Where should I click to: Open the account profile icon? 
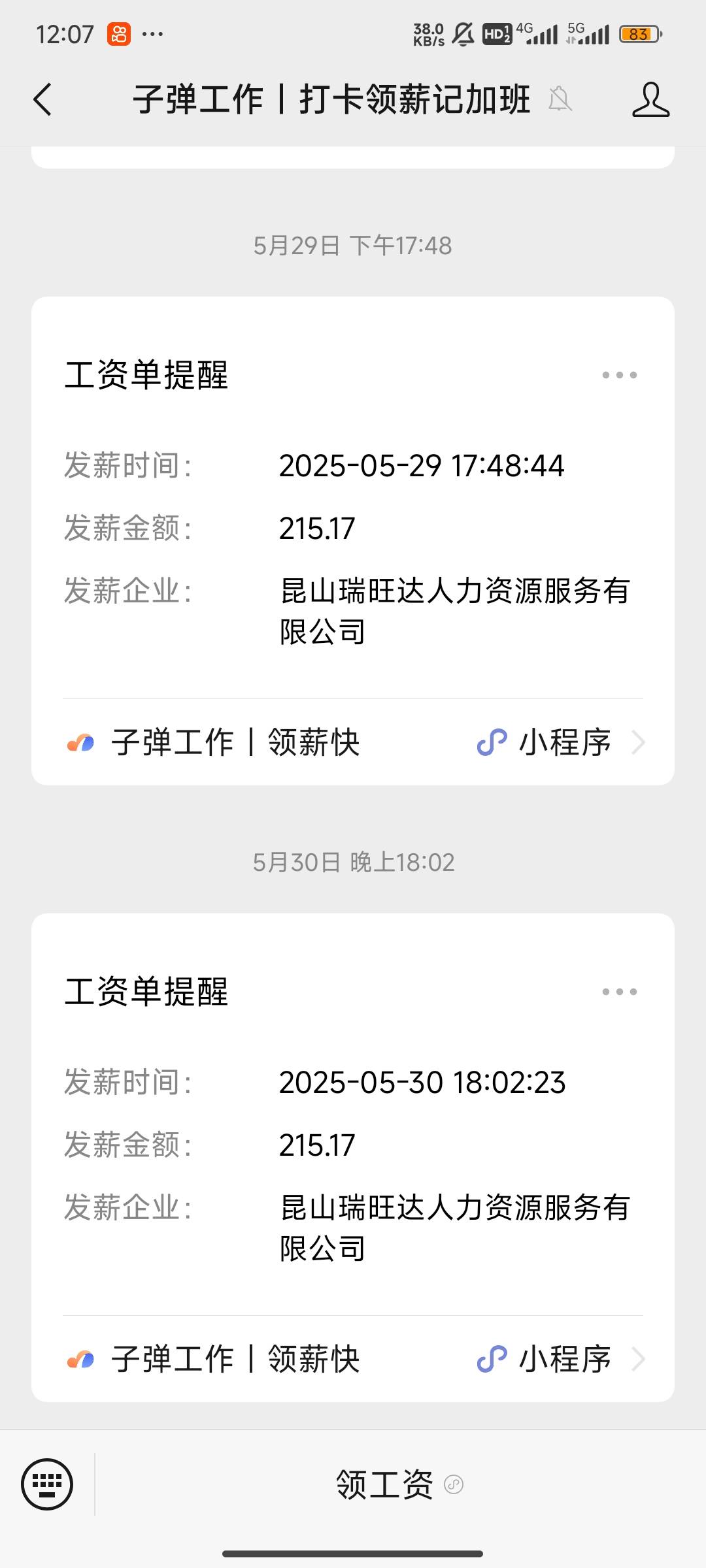[x=650, y=100]
